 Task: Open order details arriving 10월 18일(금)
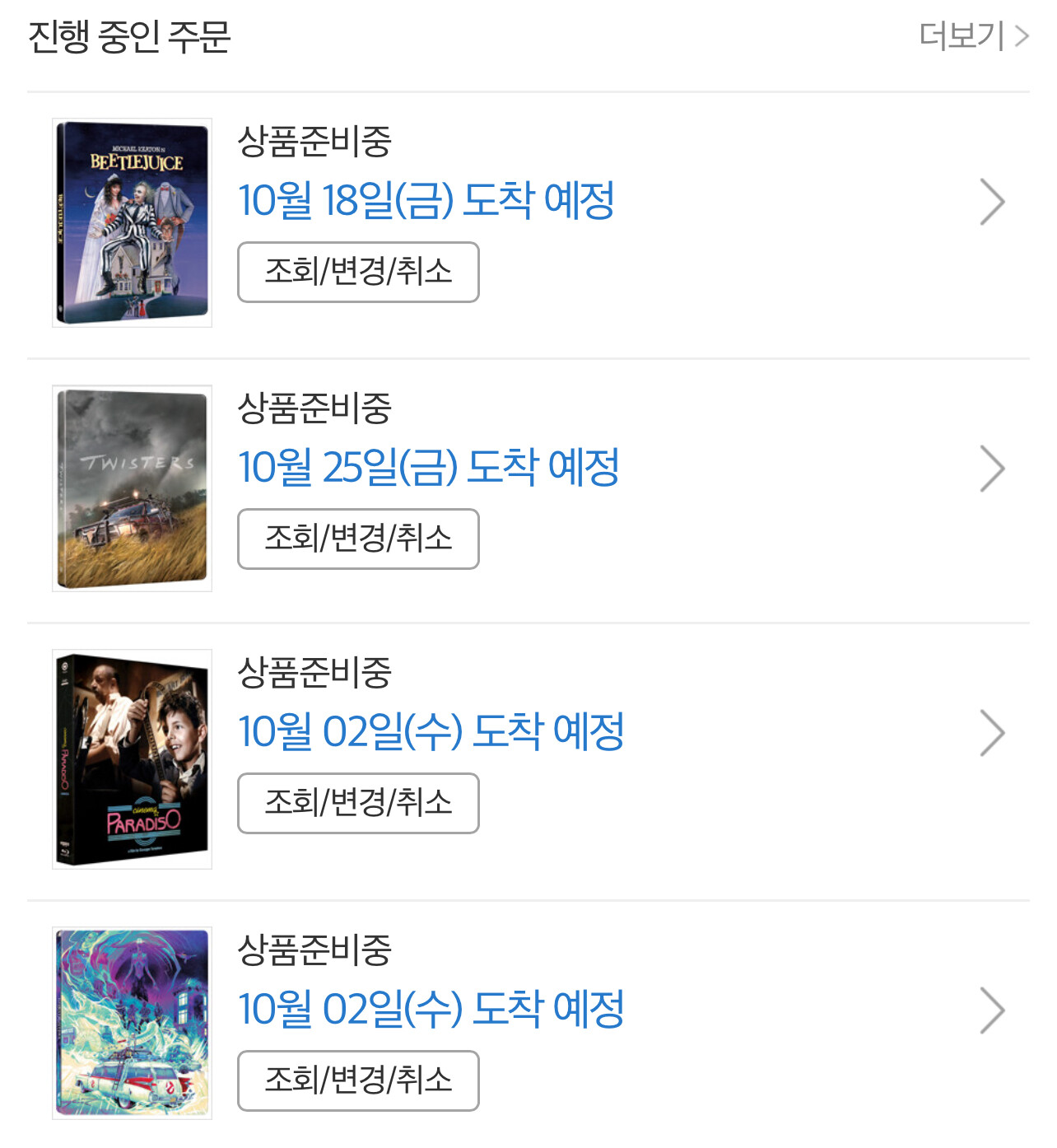click(992, 202)
